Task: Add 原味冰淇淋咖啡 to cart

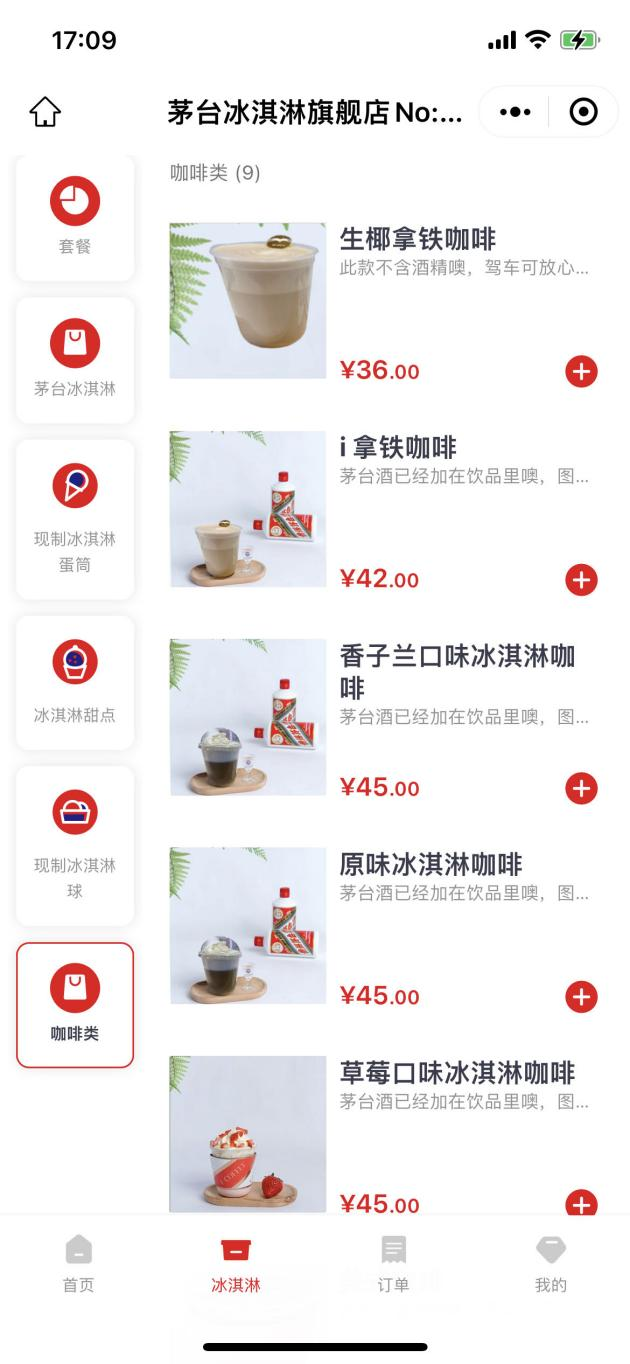Action: click(581, 997)
